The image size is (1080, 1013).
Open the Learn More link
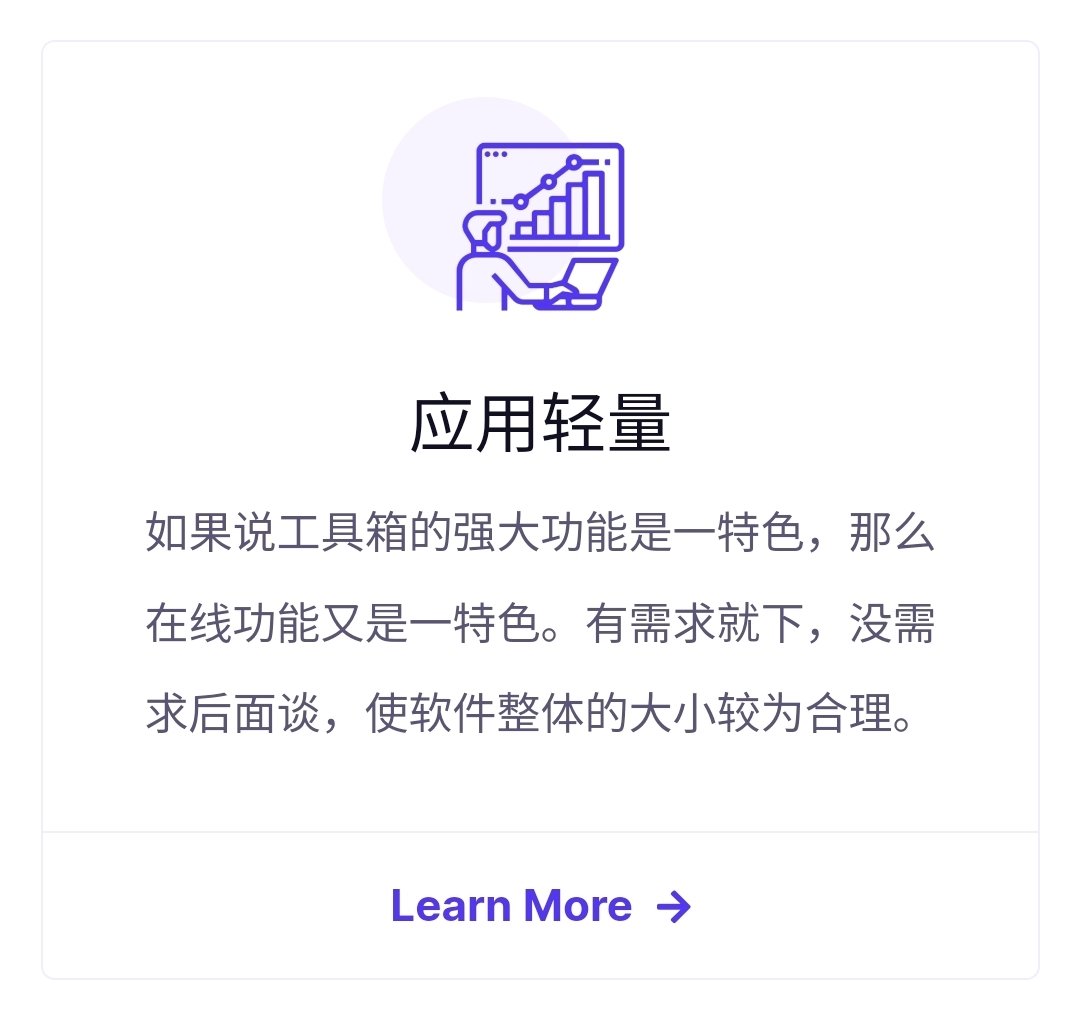[540, 906]
